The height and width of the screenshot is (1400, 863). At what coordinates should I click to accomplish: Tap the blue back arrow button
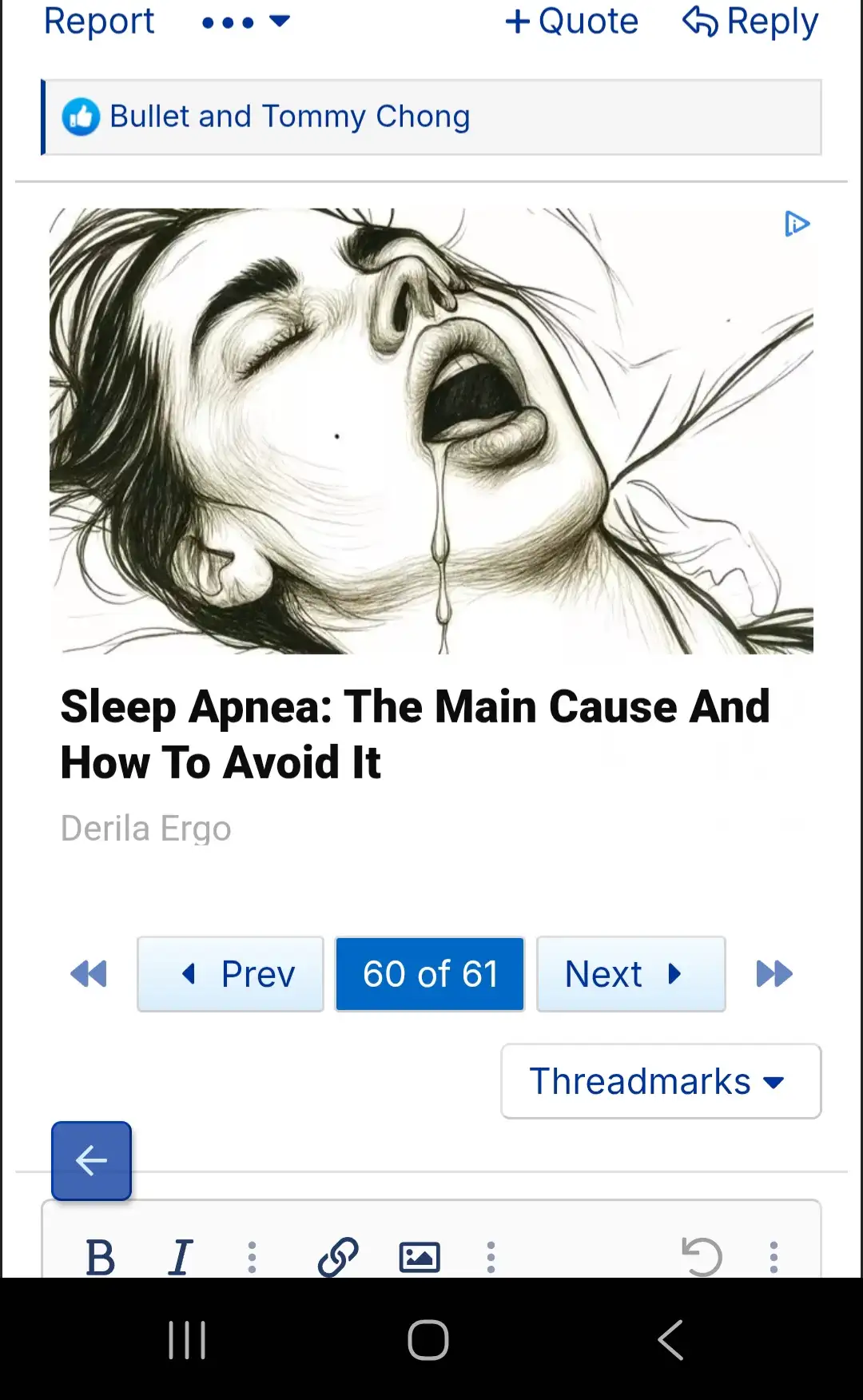pyautogui.click(x=91, y=1160)
